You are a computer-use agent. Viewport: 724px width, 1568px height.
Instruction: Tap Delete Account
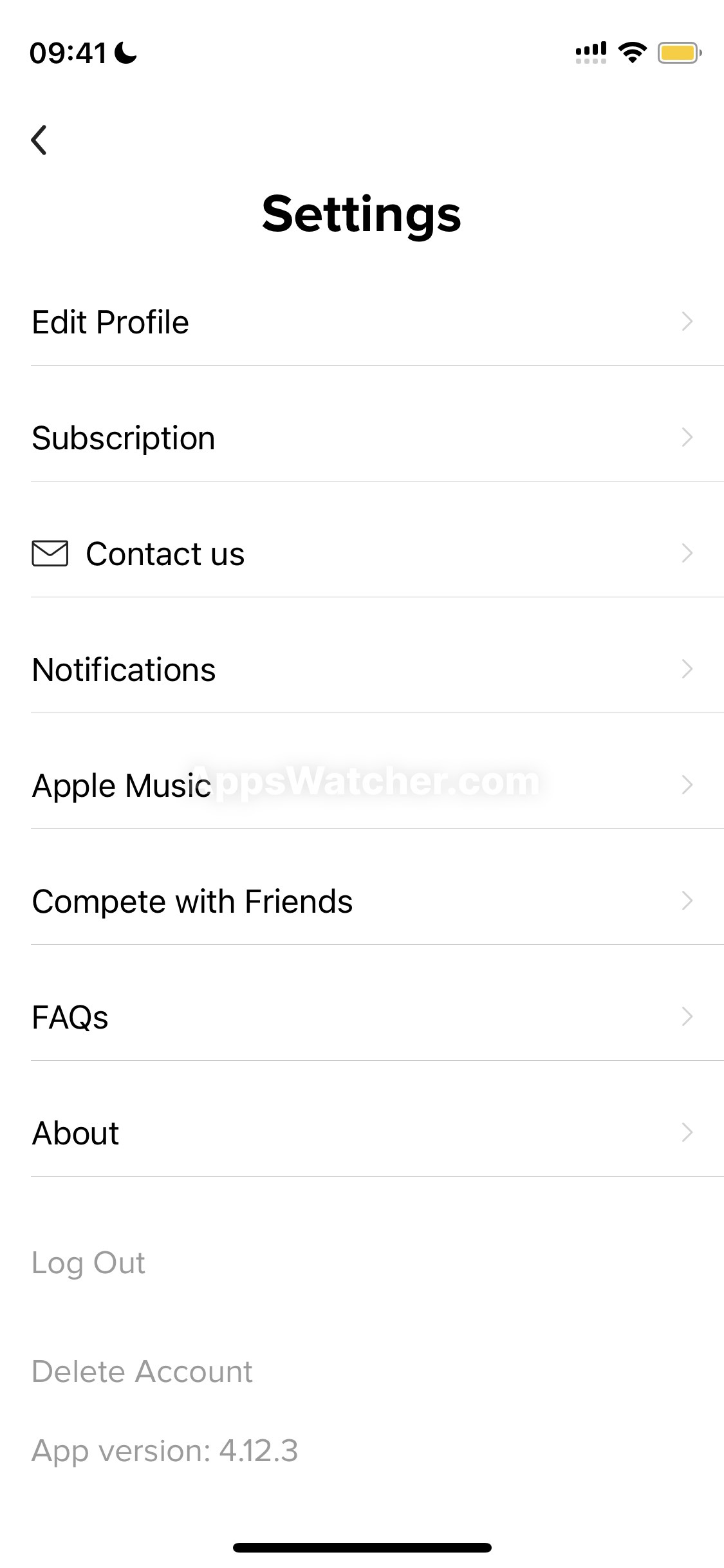pyautogui.click(x=142, y=1371)
